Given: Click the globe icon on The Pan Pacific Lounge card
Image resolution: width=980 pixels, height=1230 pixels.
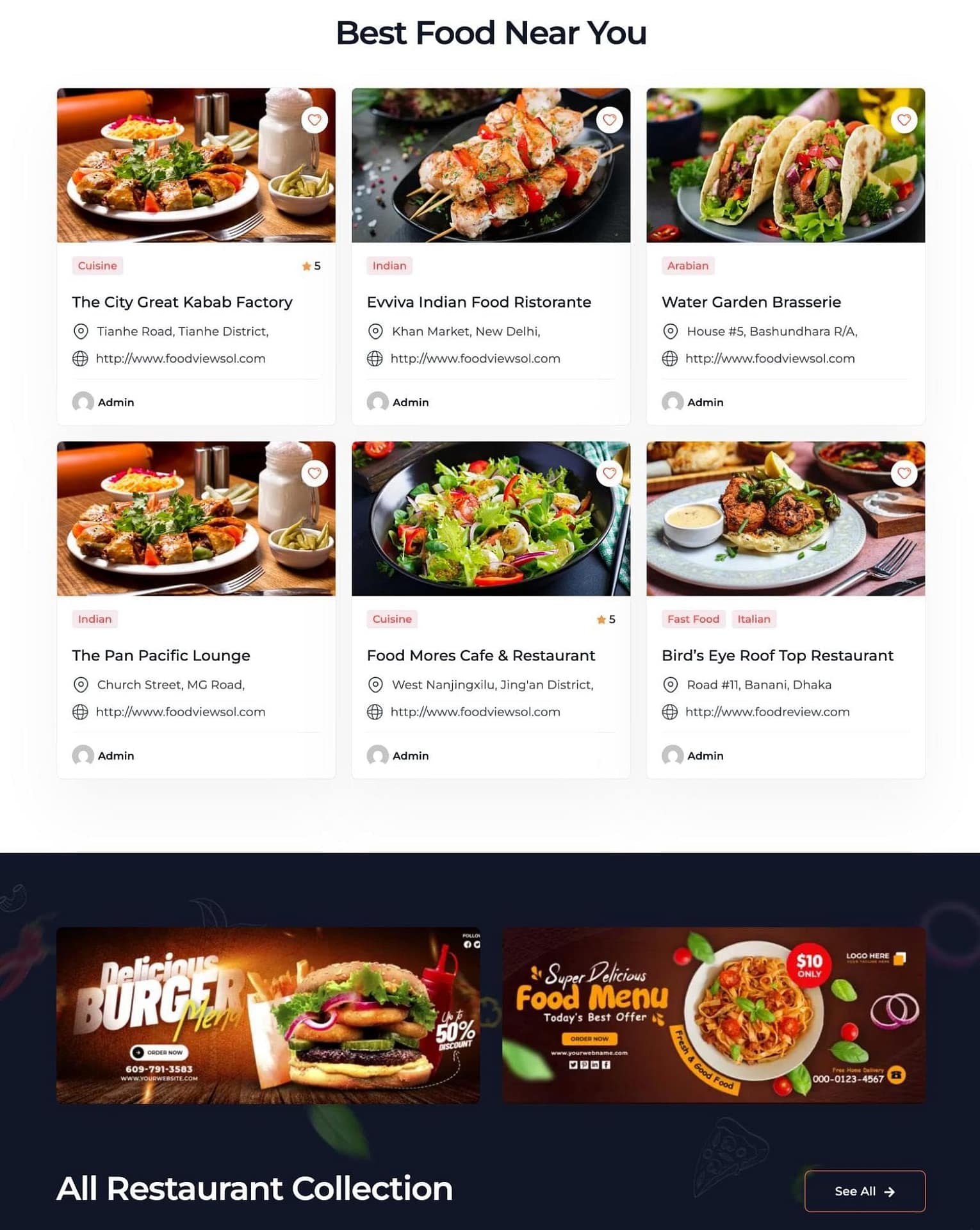Looking at the screenshot, I should click(x=81, y=712).
